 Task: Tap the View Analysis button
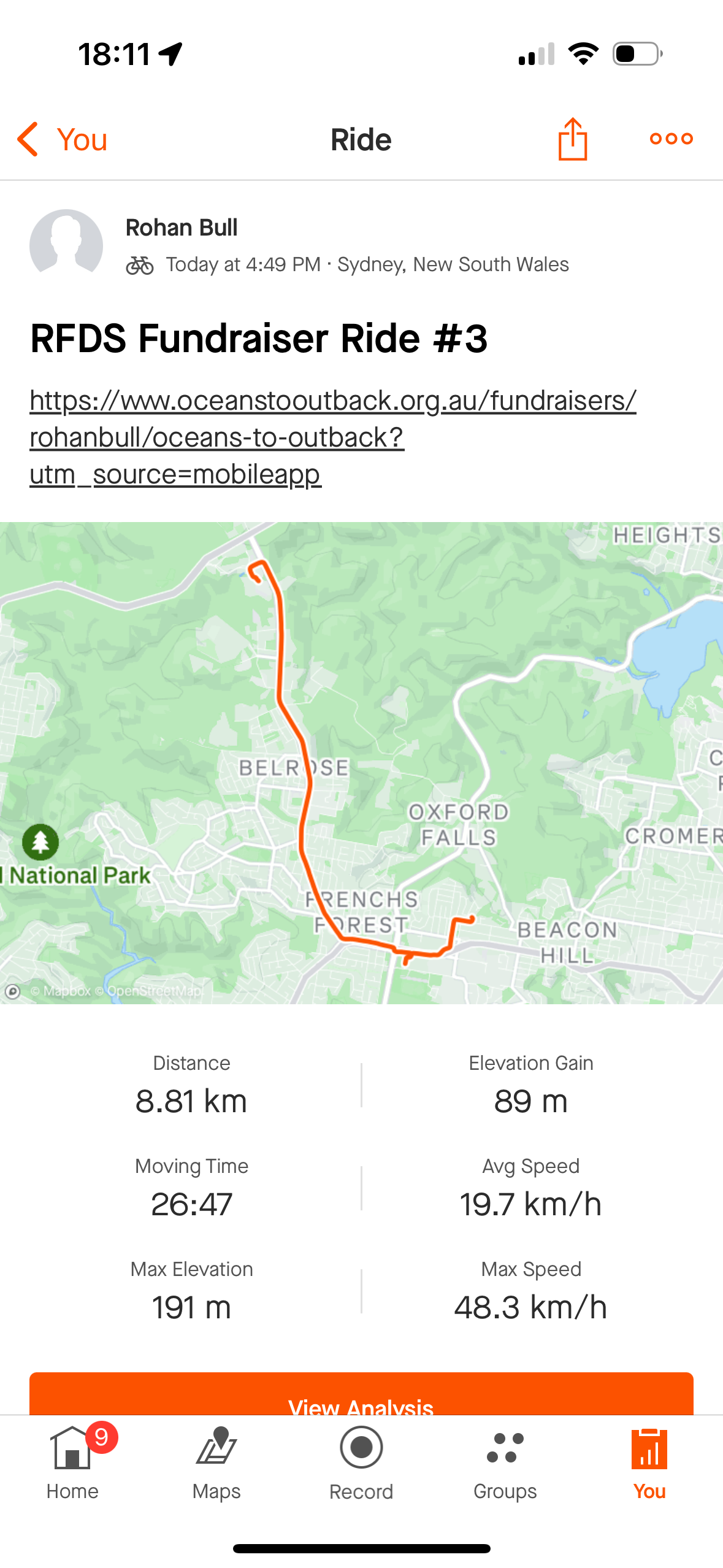click(x=361, y=1396)
